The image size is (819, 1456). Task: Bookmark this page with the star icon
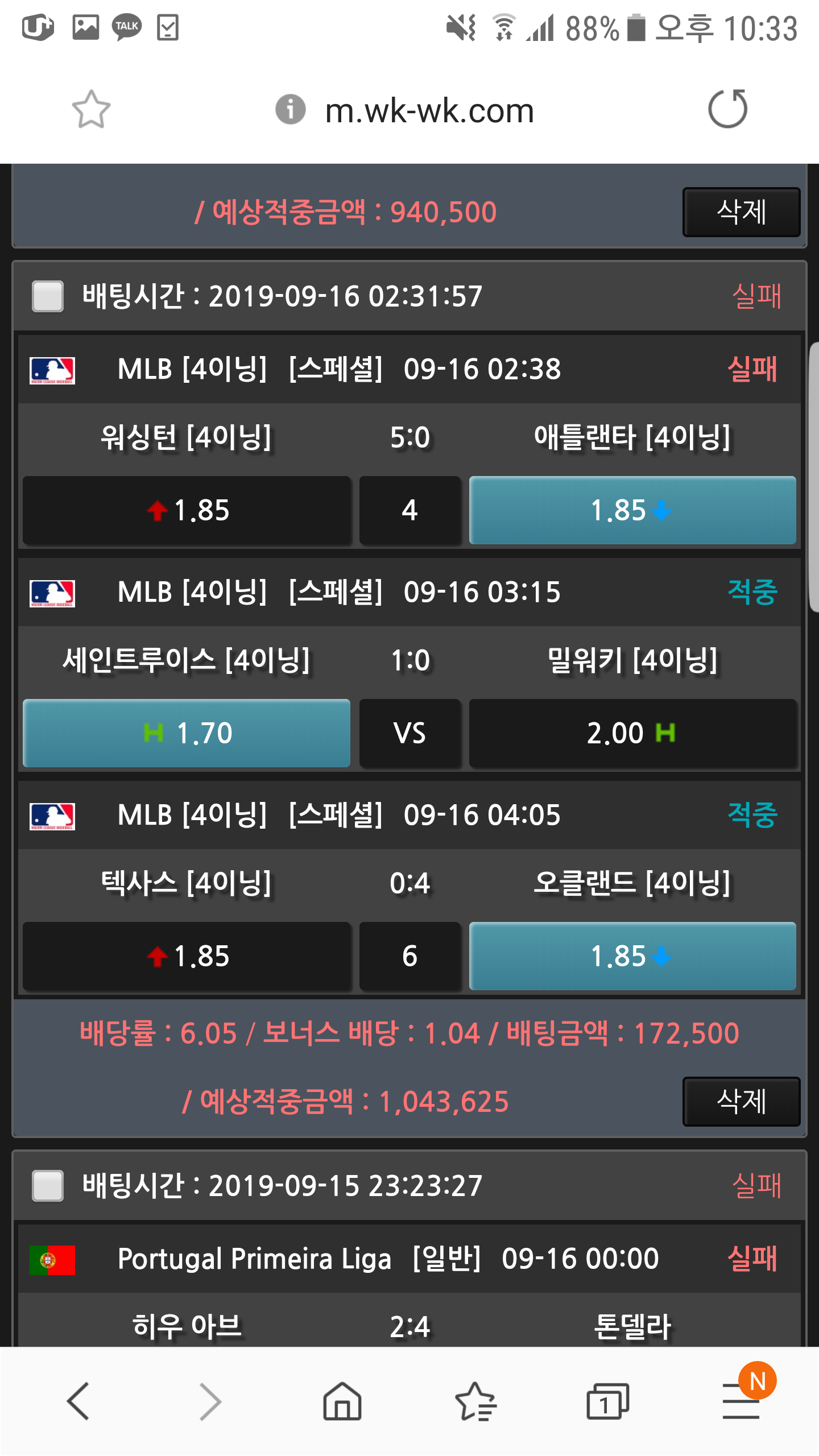(91, 109)
